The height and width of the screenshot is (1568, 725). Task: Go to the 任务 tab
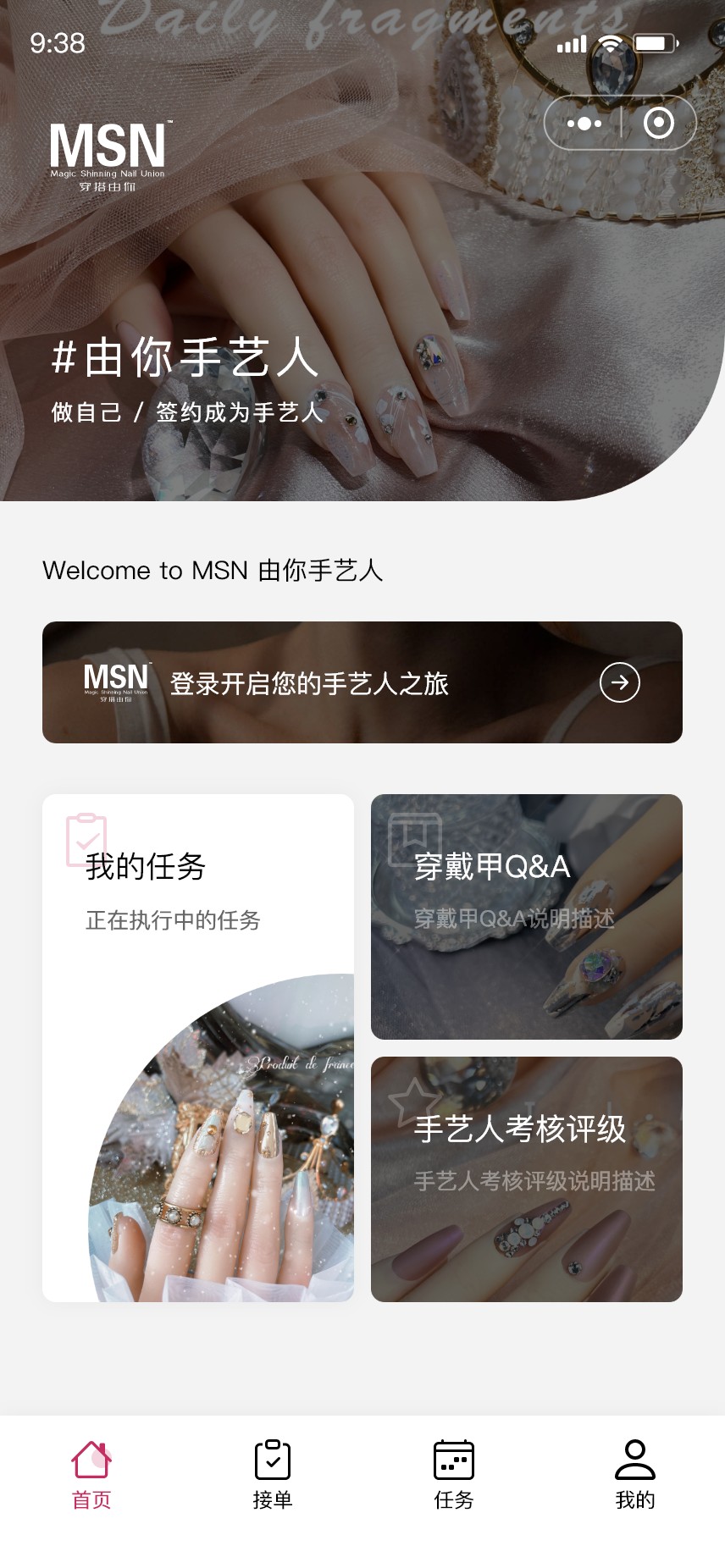(x=454, y=1476)
